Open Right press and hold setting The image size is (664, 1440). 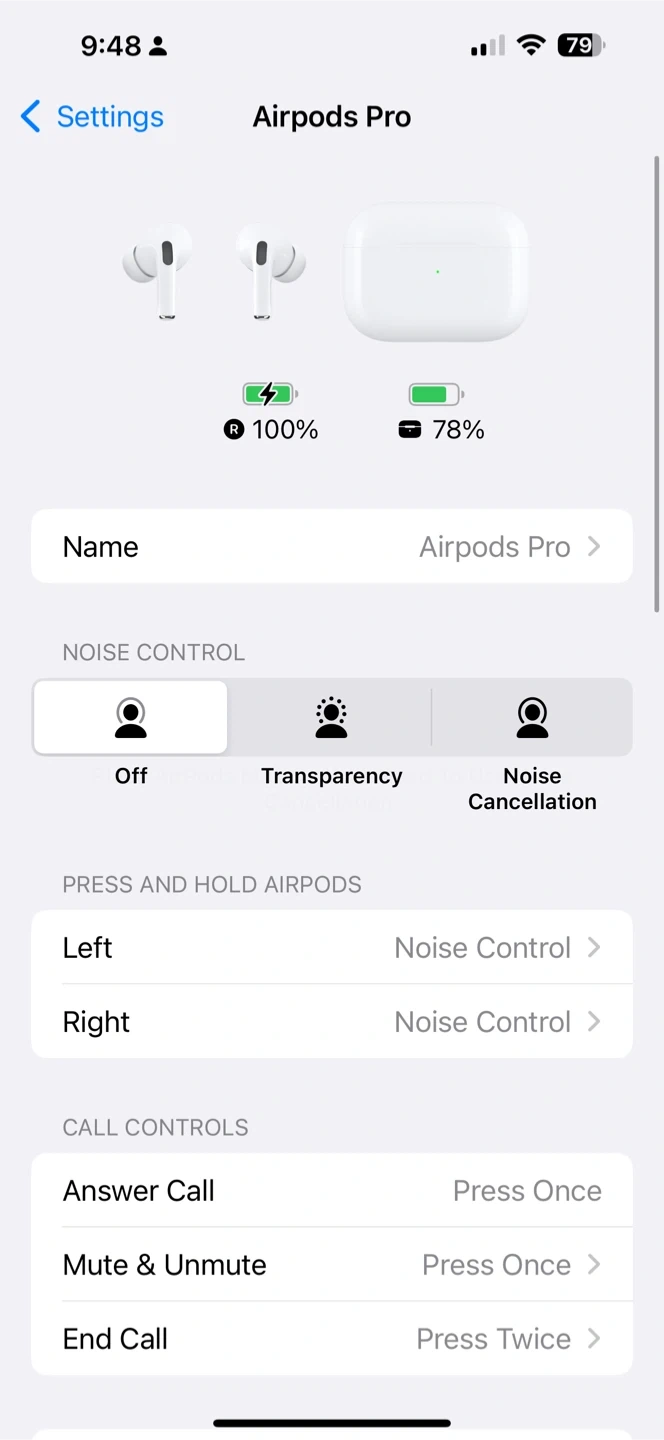pos(332,1021)
